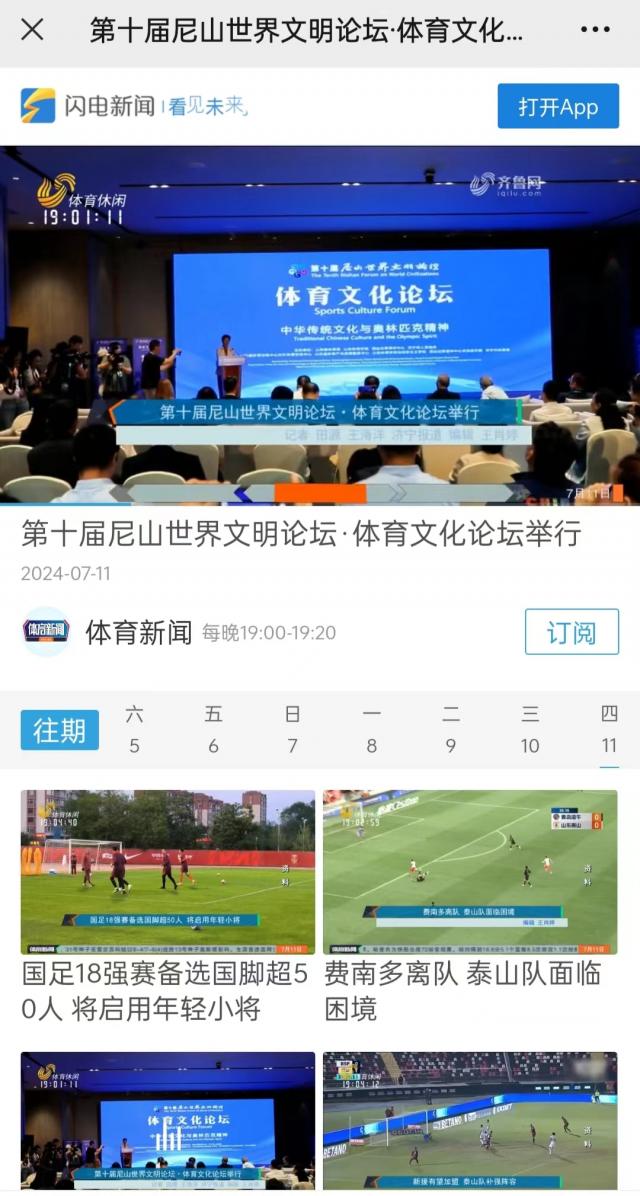
Task: Select Sunday the 7th
Action: click(292, 730)
